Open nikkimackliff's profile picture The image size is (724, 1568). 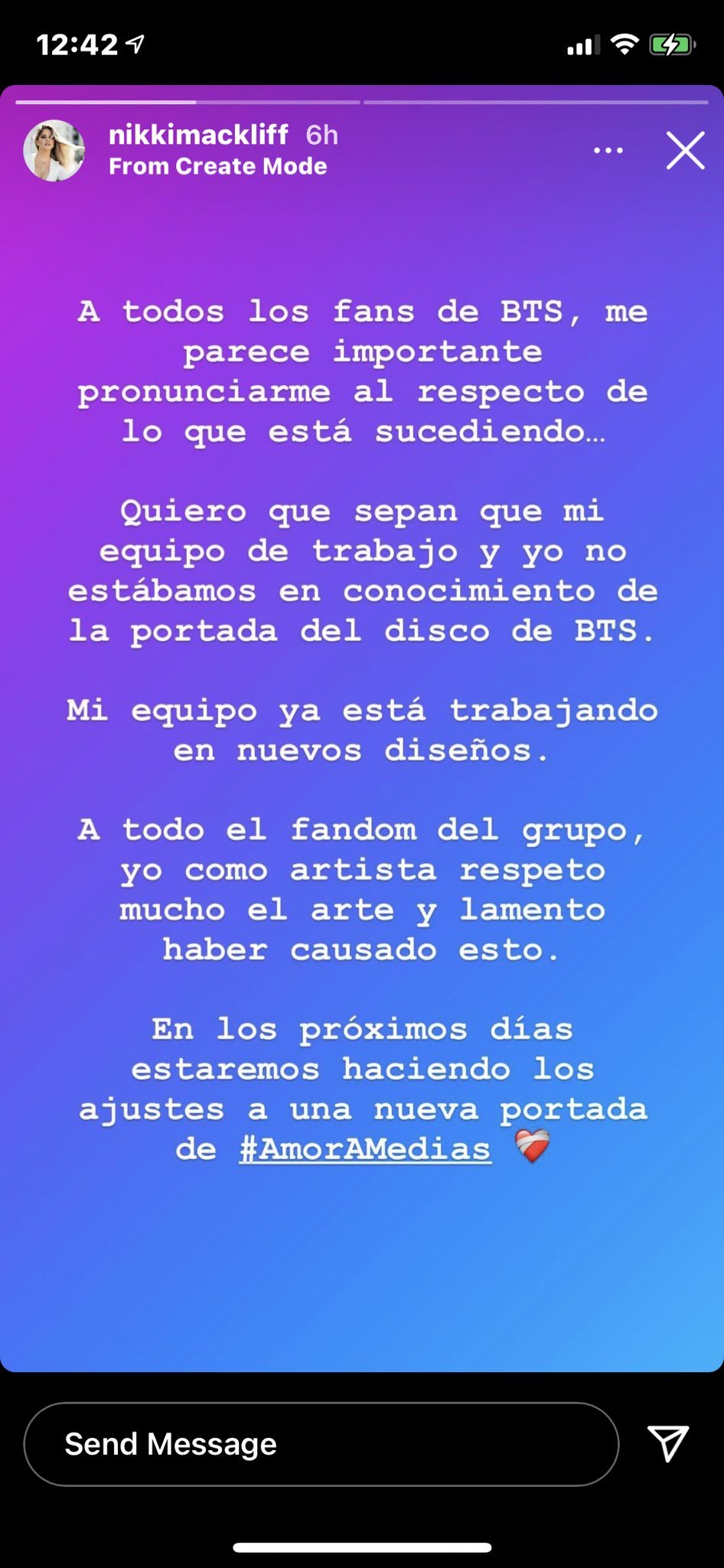[54, 150]
